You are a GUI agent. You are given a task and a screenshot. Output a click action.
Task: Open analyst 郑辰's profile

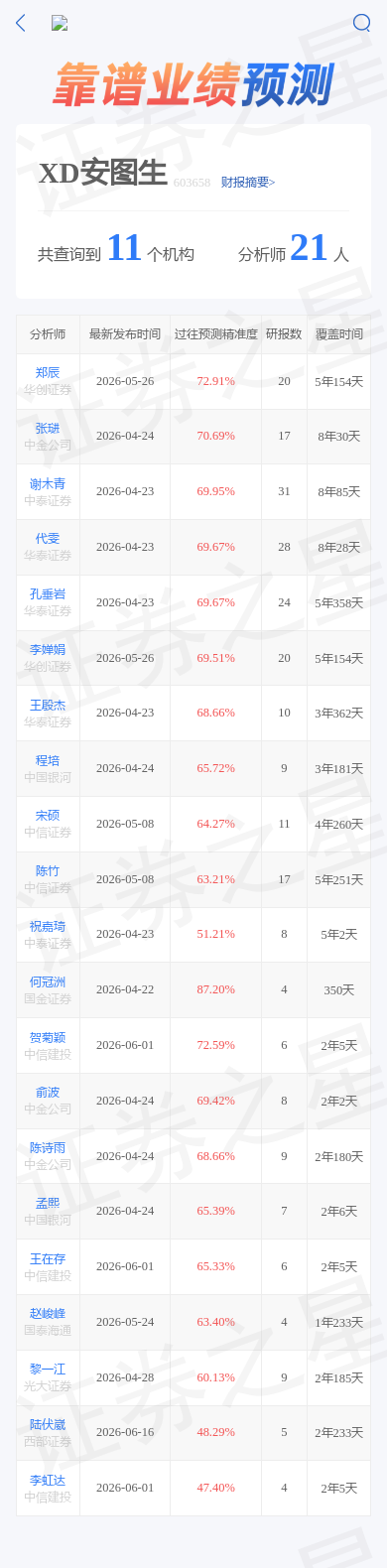click(x=48, y=372)
